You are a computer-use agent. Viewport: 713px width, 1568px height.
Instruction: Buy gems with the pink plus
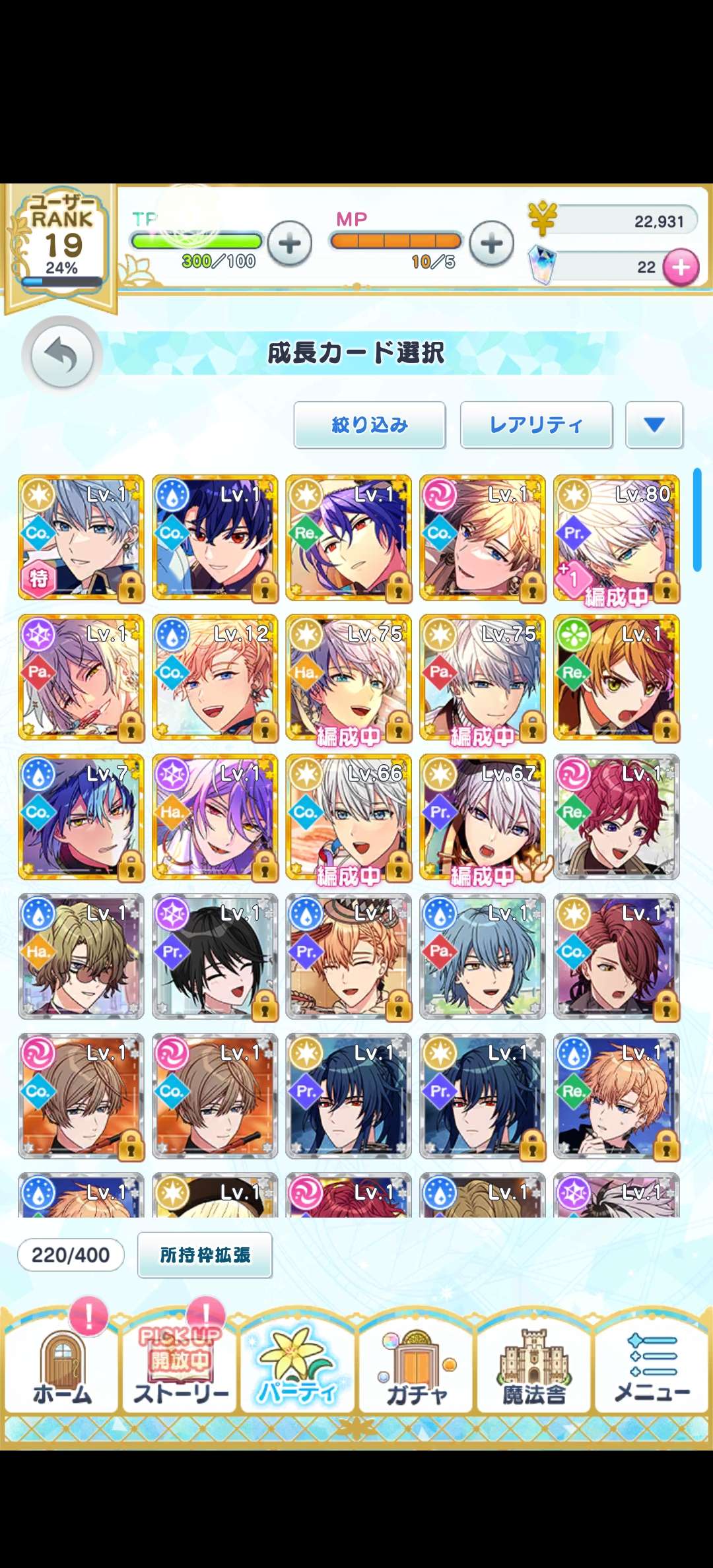point(681,267)
